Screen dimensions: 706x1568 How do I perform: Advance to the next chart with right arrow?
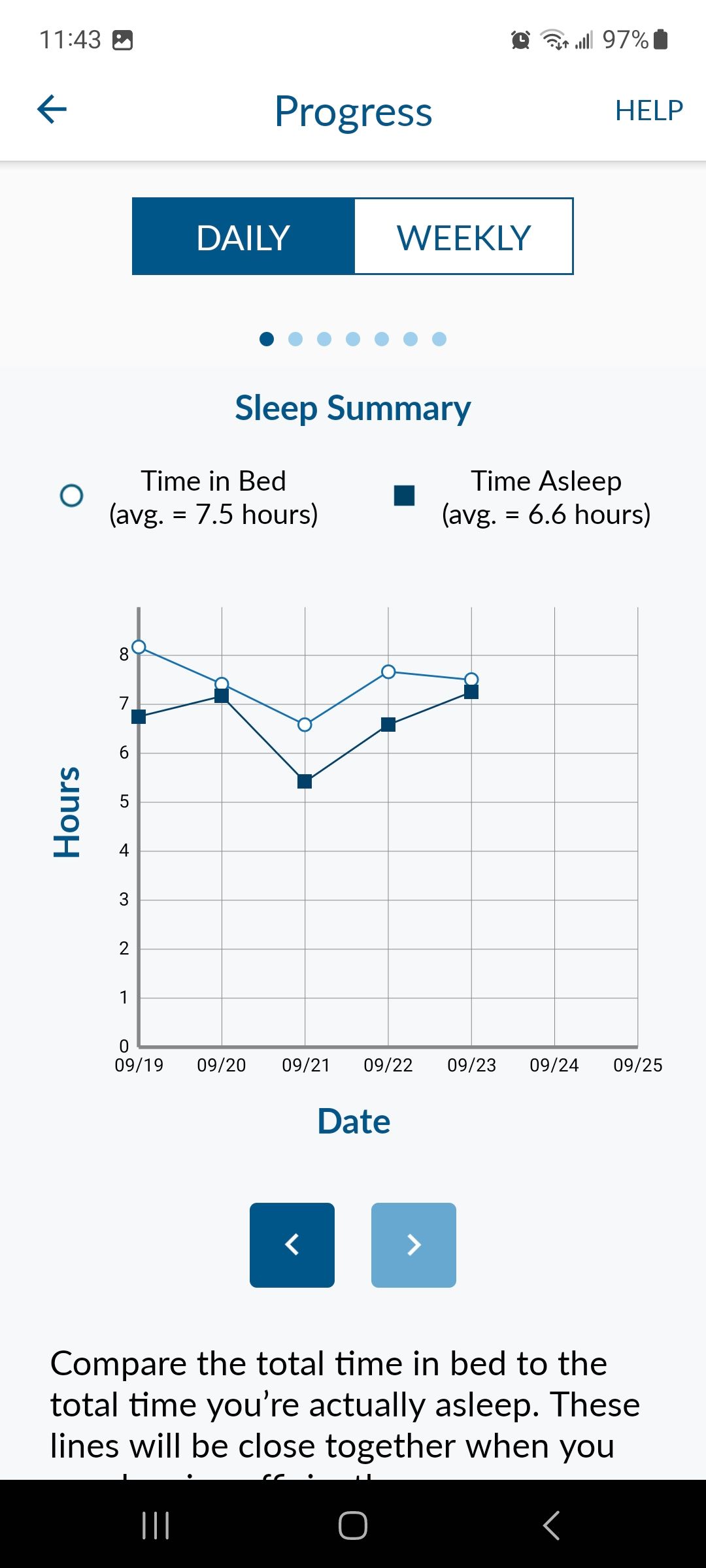point(413,1245)
